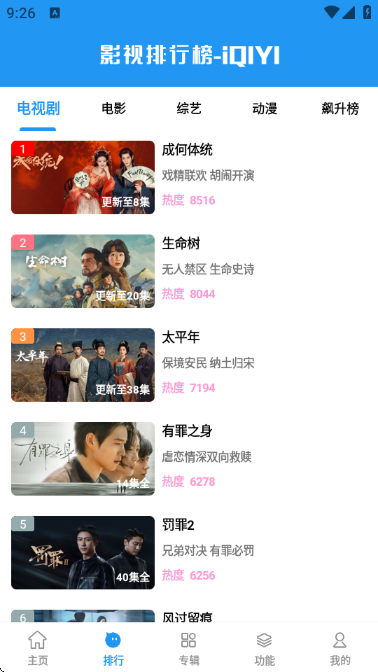Open the 飙升榜 tab

[x=340, y=109]
